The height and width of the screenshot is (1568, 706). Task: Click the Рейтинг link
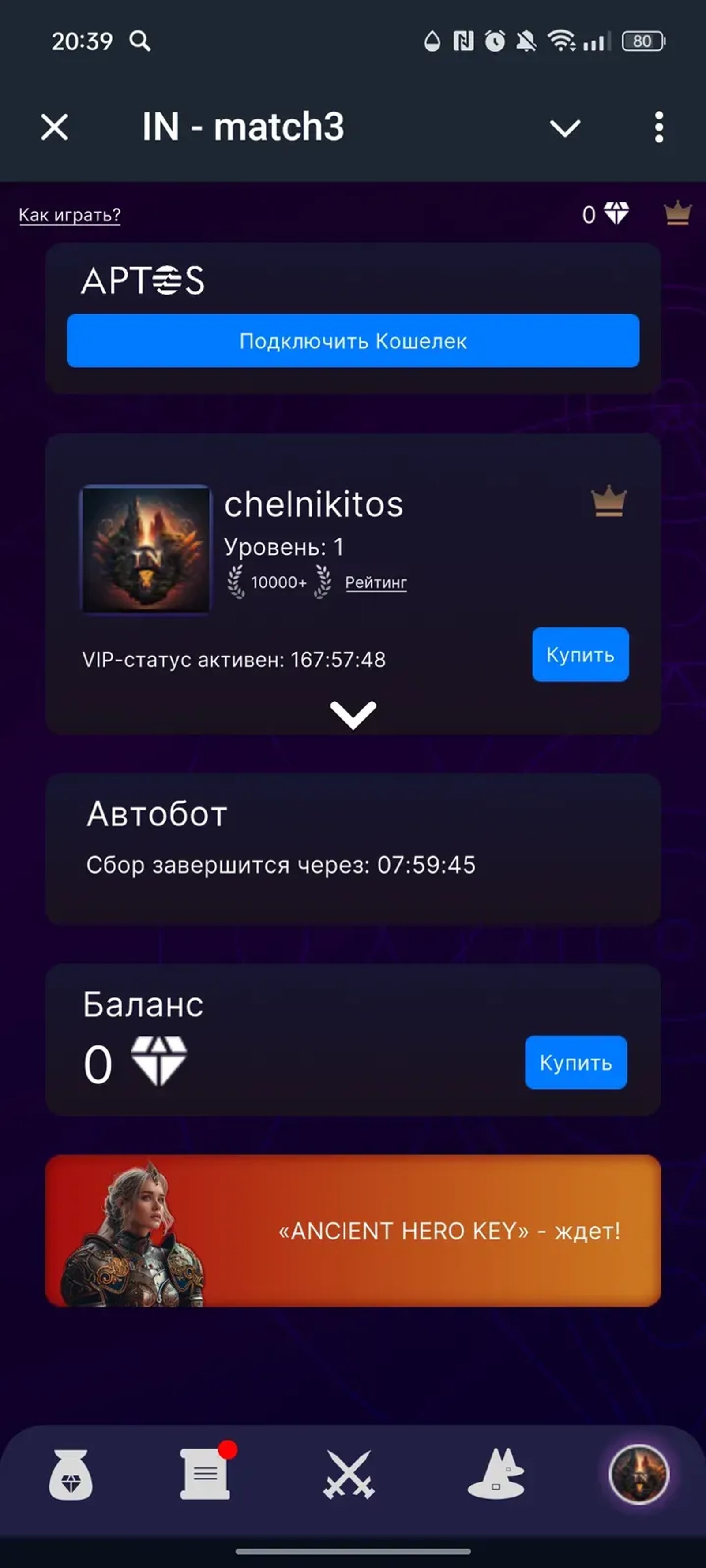coord(376,582)
